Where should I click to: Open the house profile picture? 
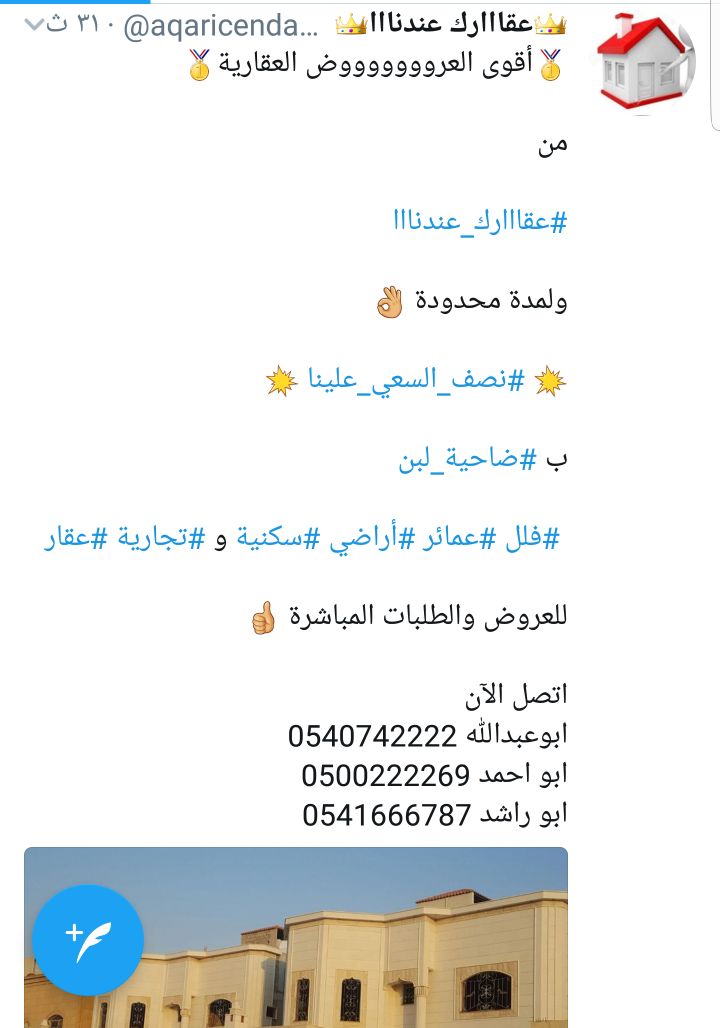pos(644,66)
